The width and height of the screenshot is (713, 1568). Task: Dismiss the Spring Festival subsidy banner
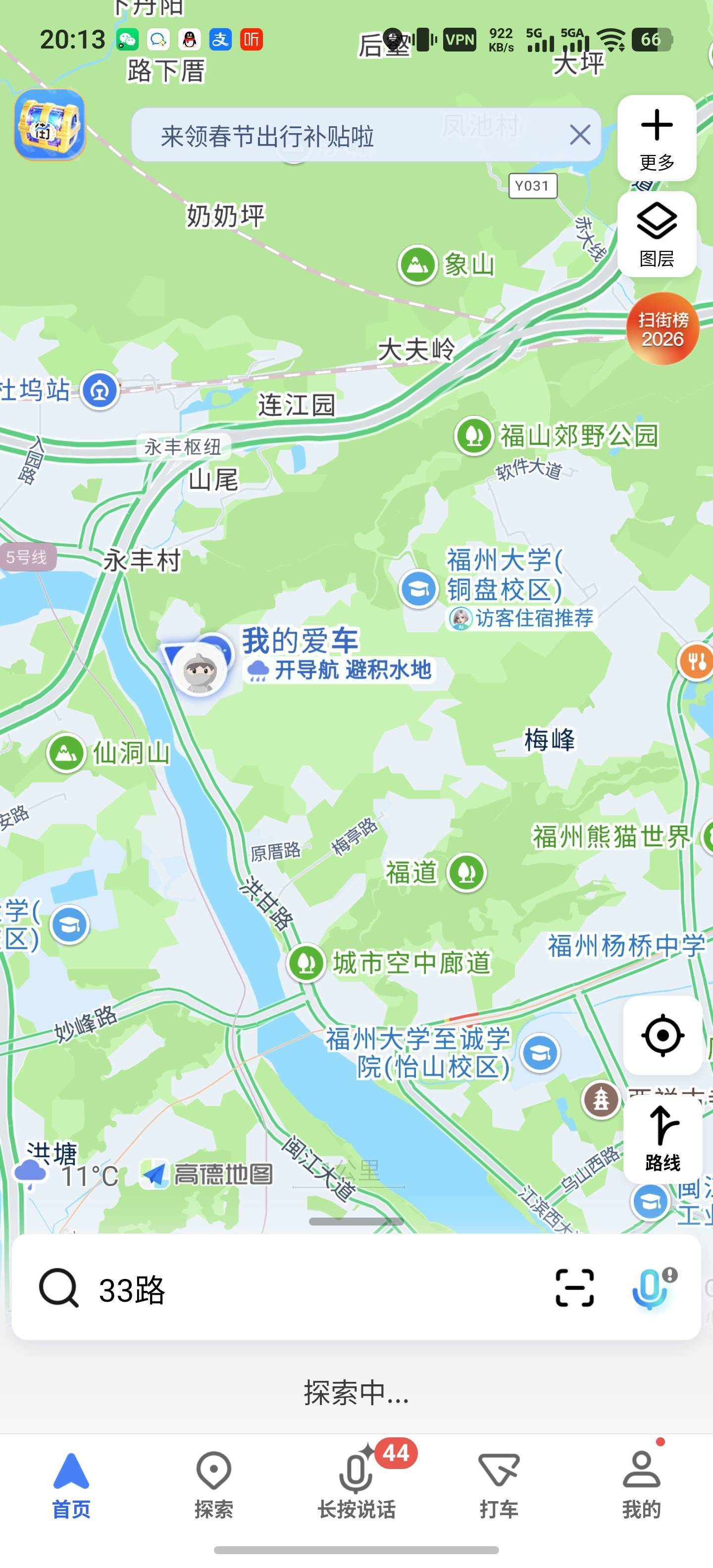(x=580, y=135)
